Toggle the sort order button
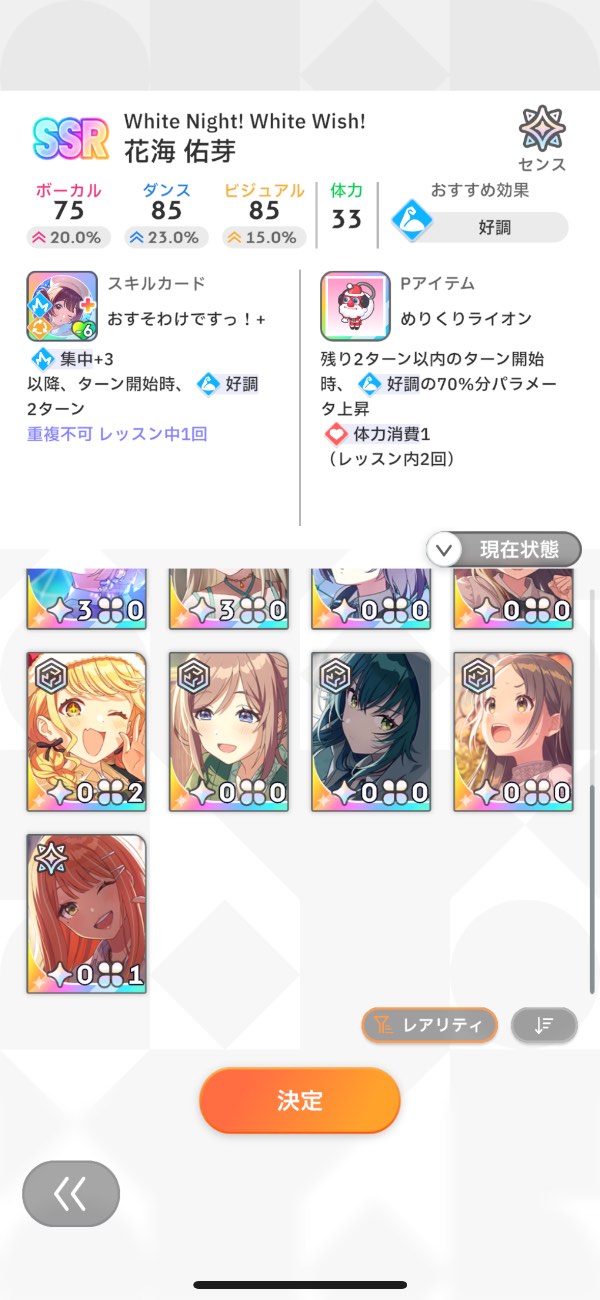 (544, 1025)
